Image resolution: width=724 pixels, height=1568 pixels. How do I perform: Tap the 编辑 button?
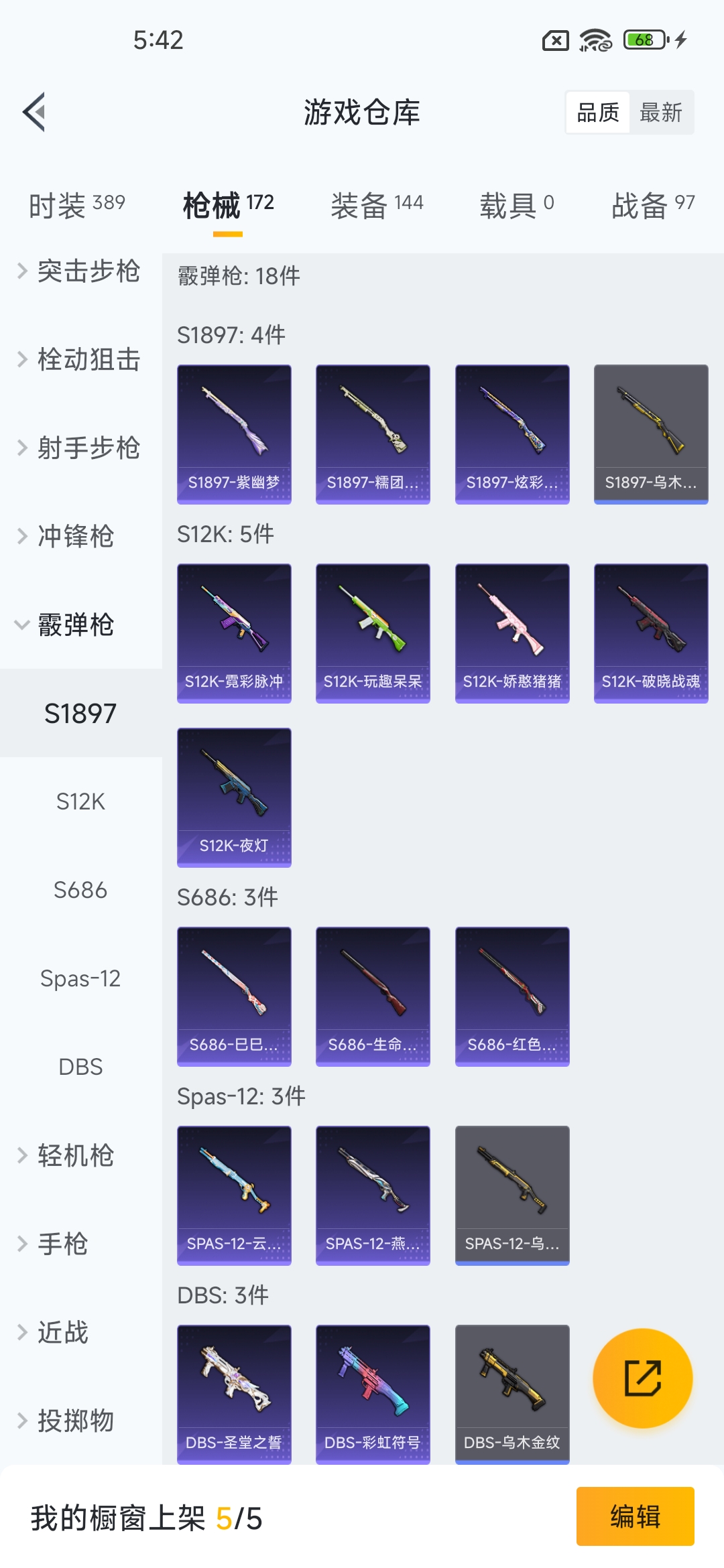(x=635, y=1516)
